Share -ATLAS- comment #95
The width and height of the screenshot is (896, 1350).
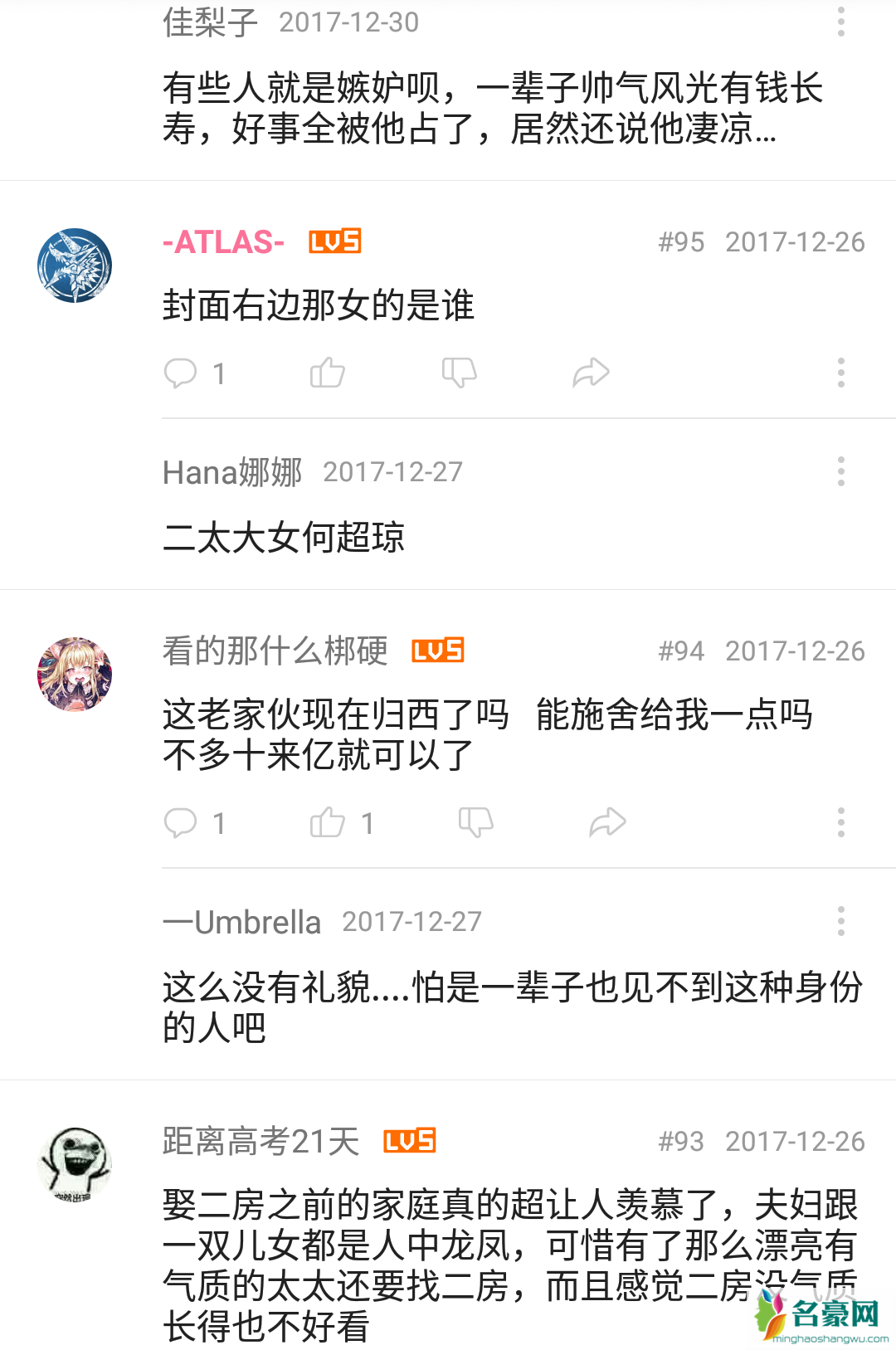(591, 373)
